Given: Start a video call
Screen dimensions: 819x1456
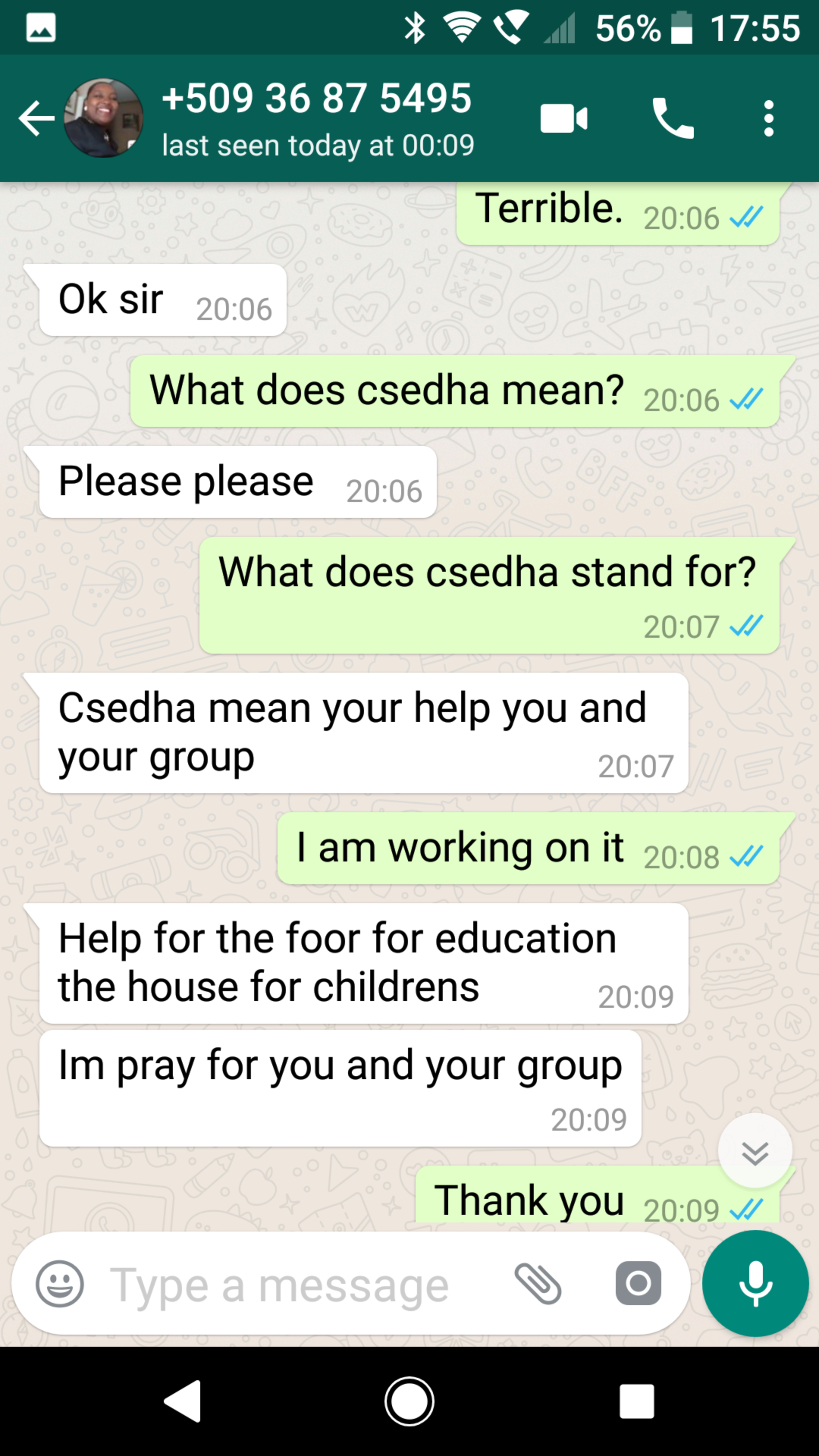Looking at the screenshot, I should (x=563, y=119).
